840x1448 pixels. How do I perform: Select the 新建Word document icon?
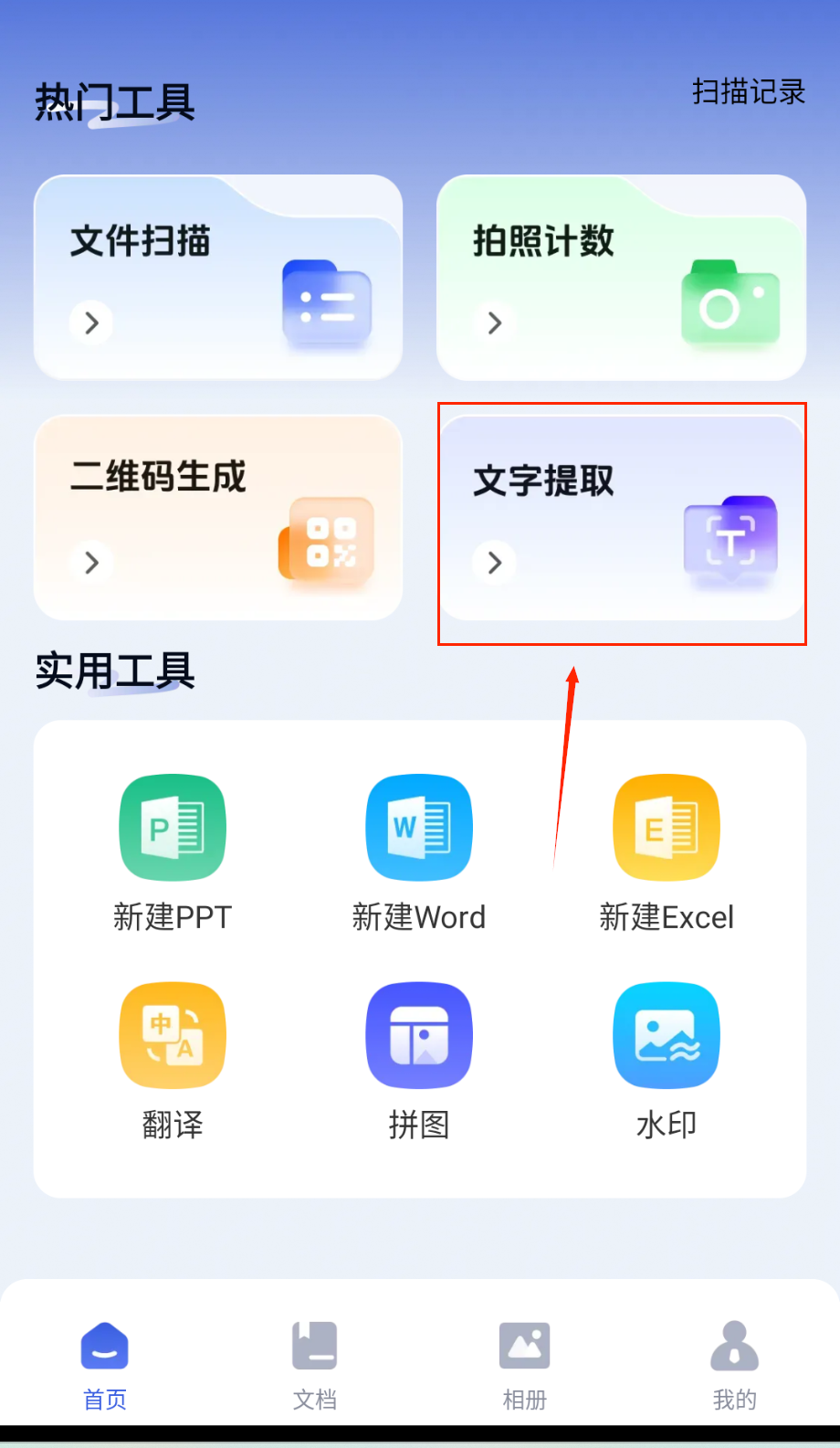tap(419, 827)
